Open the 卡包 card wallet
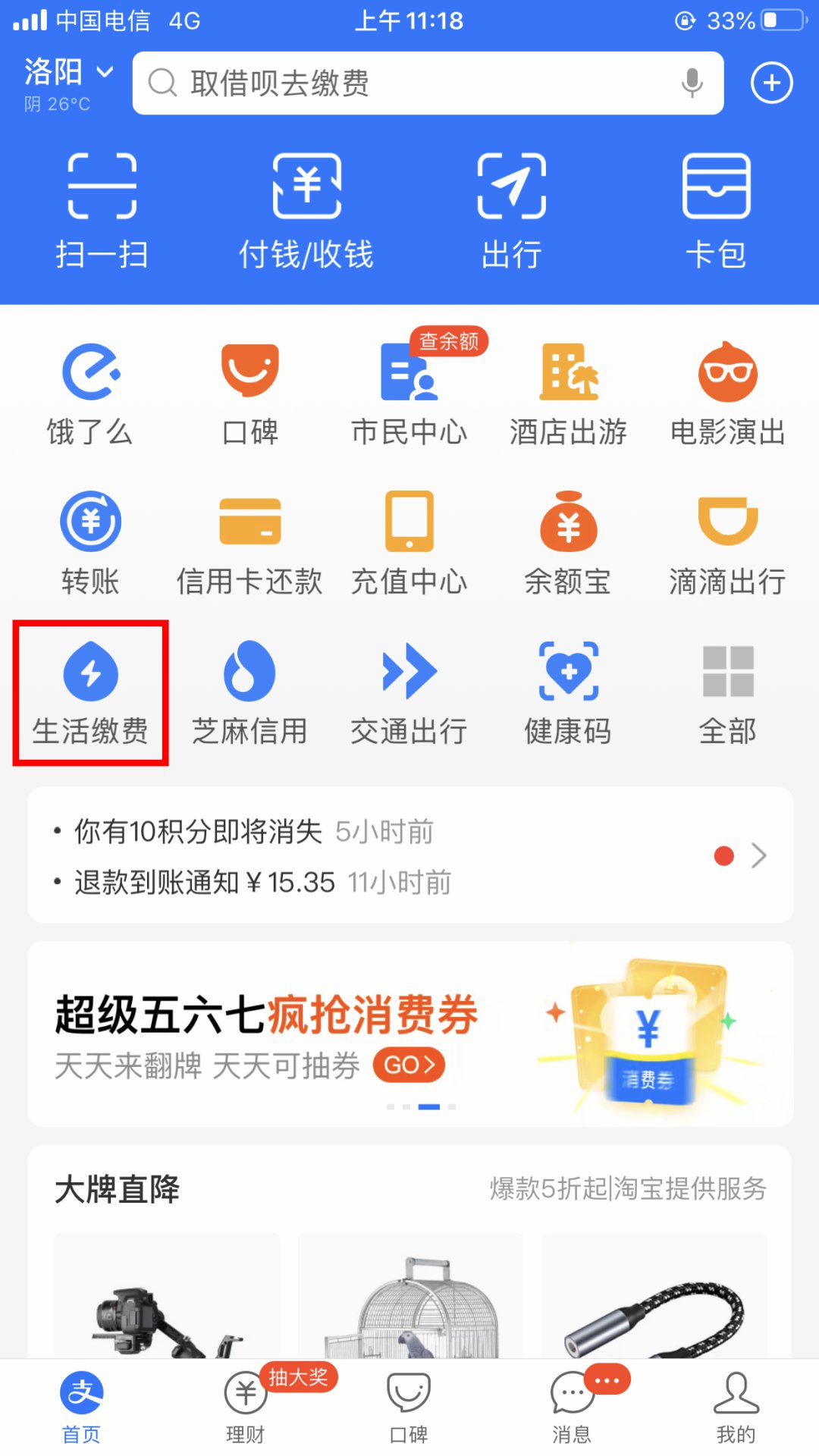The image size is (819, 1456). [x=716, y=210]
